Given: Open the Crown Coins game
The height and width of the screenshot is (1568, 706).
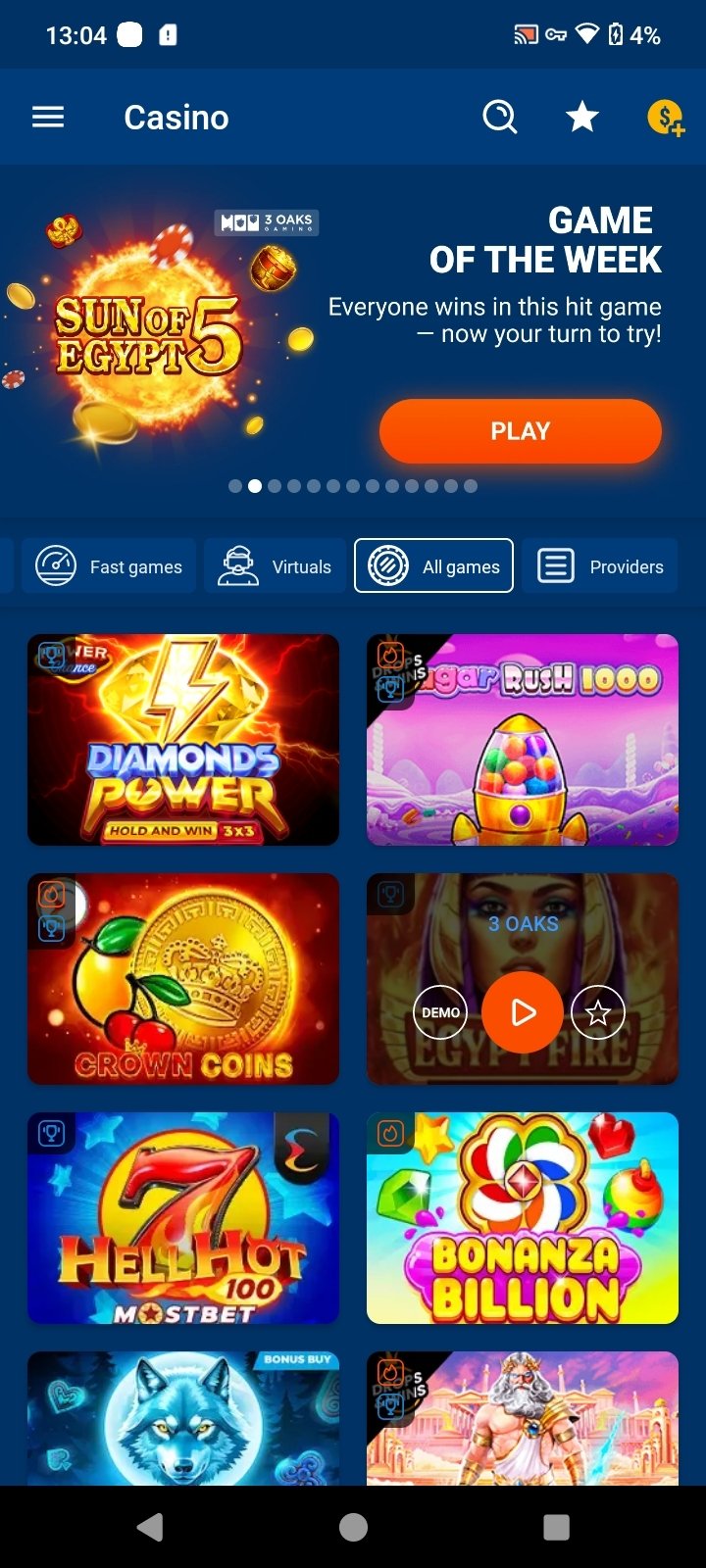Looking at the screenshot, I should [x=183, y=979].
